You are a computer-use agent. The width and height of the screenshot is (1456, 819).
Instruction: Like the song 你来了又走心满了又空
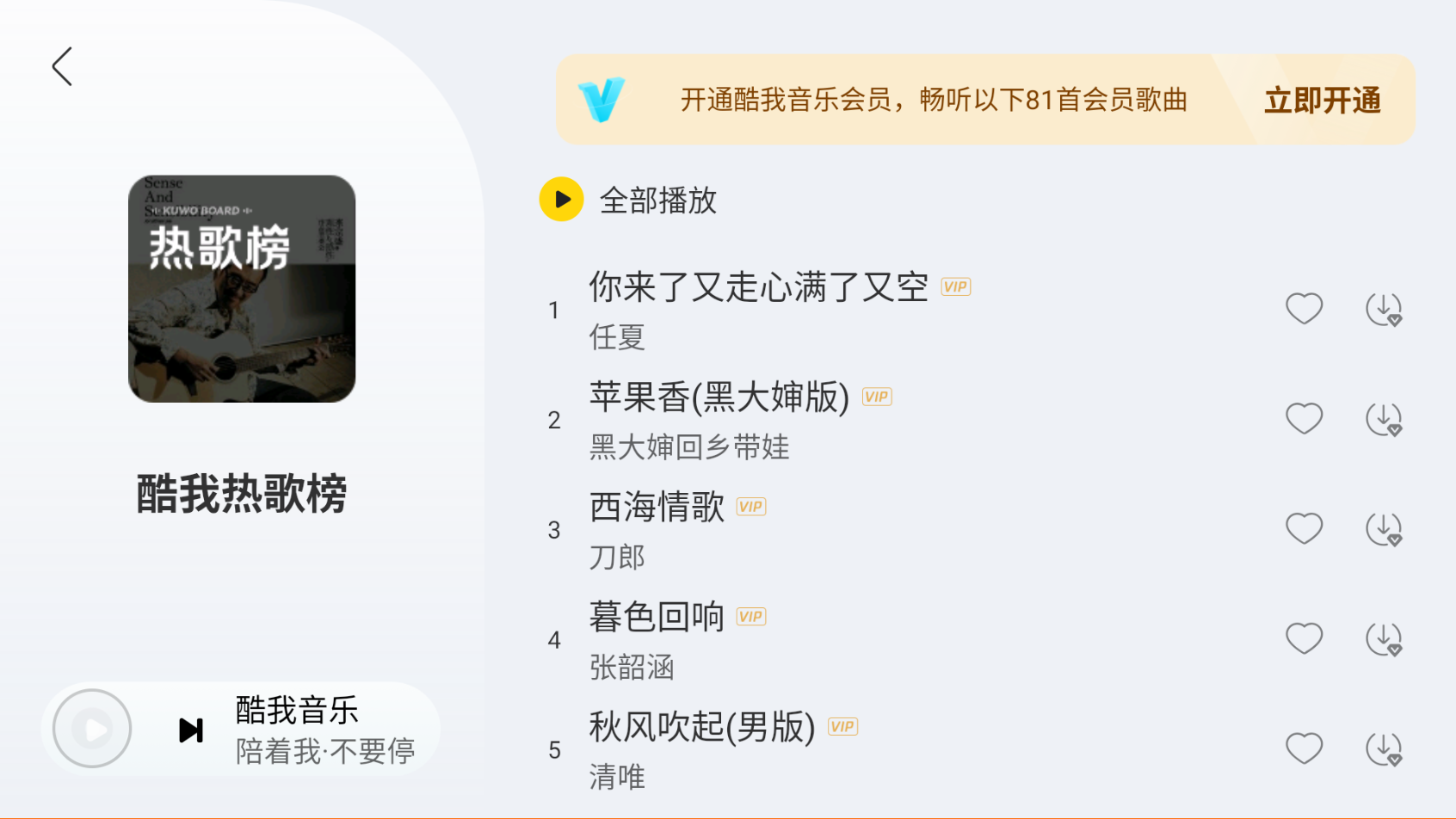[x=1304, y=309]
